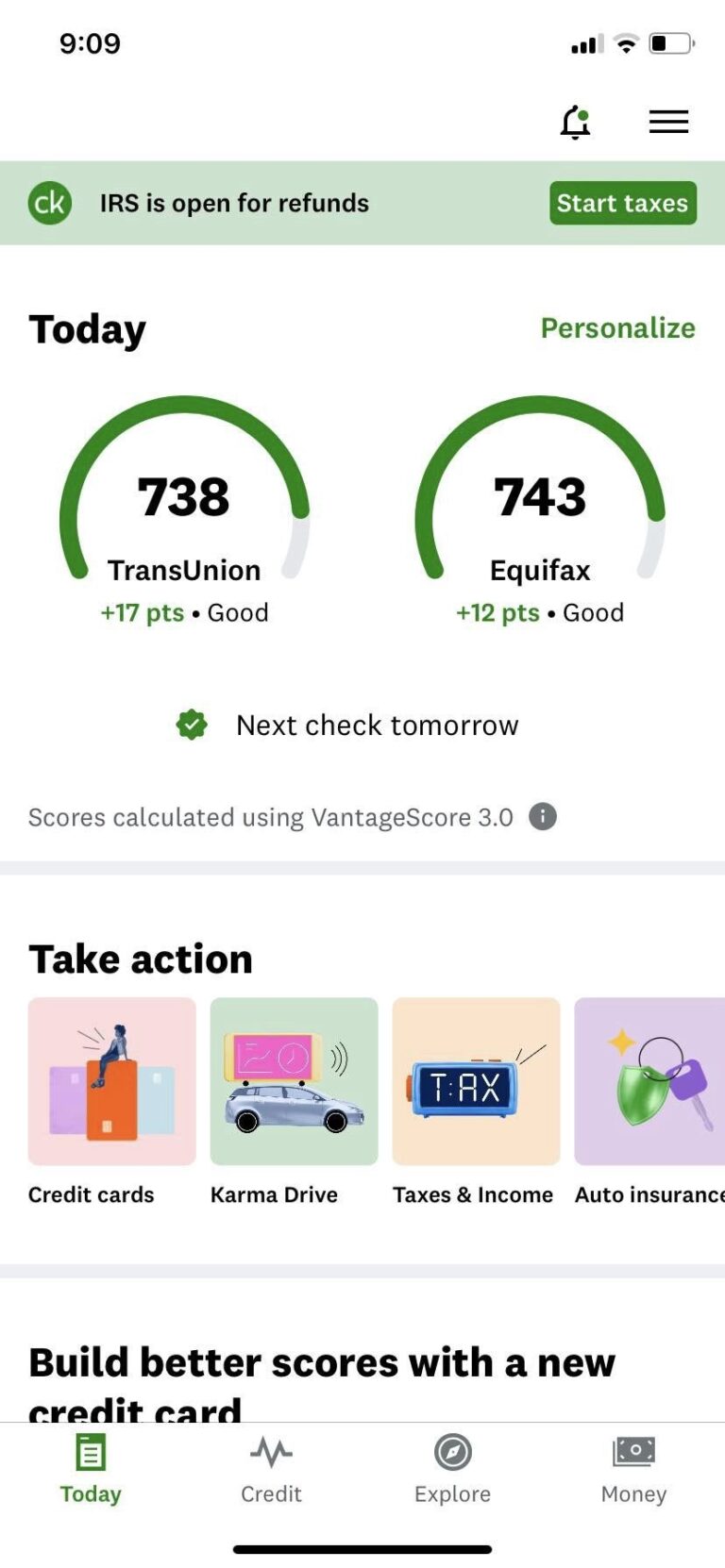
Task: Open the notifications bell
Action: point(575,123)
